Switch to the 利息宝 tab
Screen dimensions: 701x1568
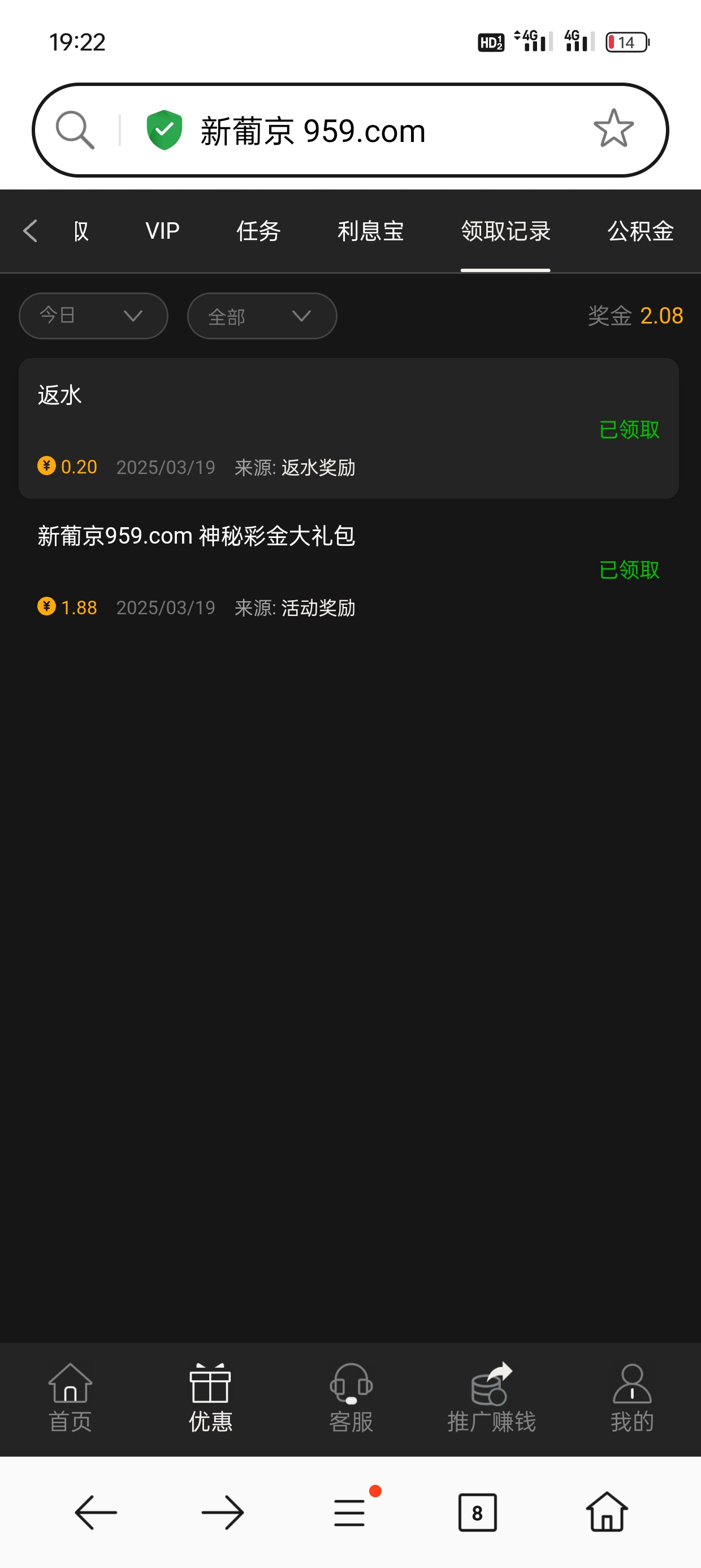(371, 231)
